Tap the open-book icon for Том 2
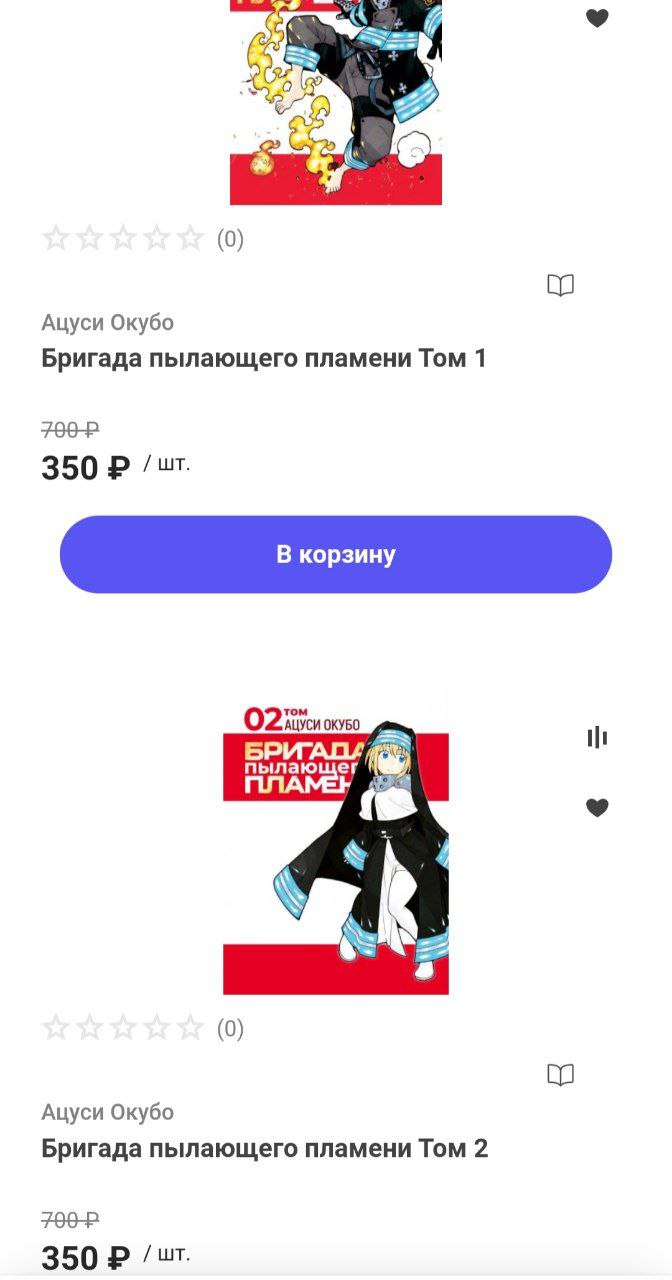Viewport: 672px width, 1280px height. click(x=561, y=1075)
